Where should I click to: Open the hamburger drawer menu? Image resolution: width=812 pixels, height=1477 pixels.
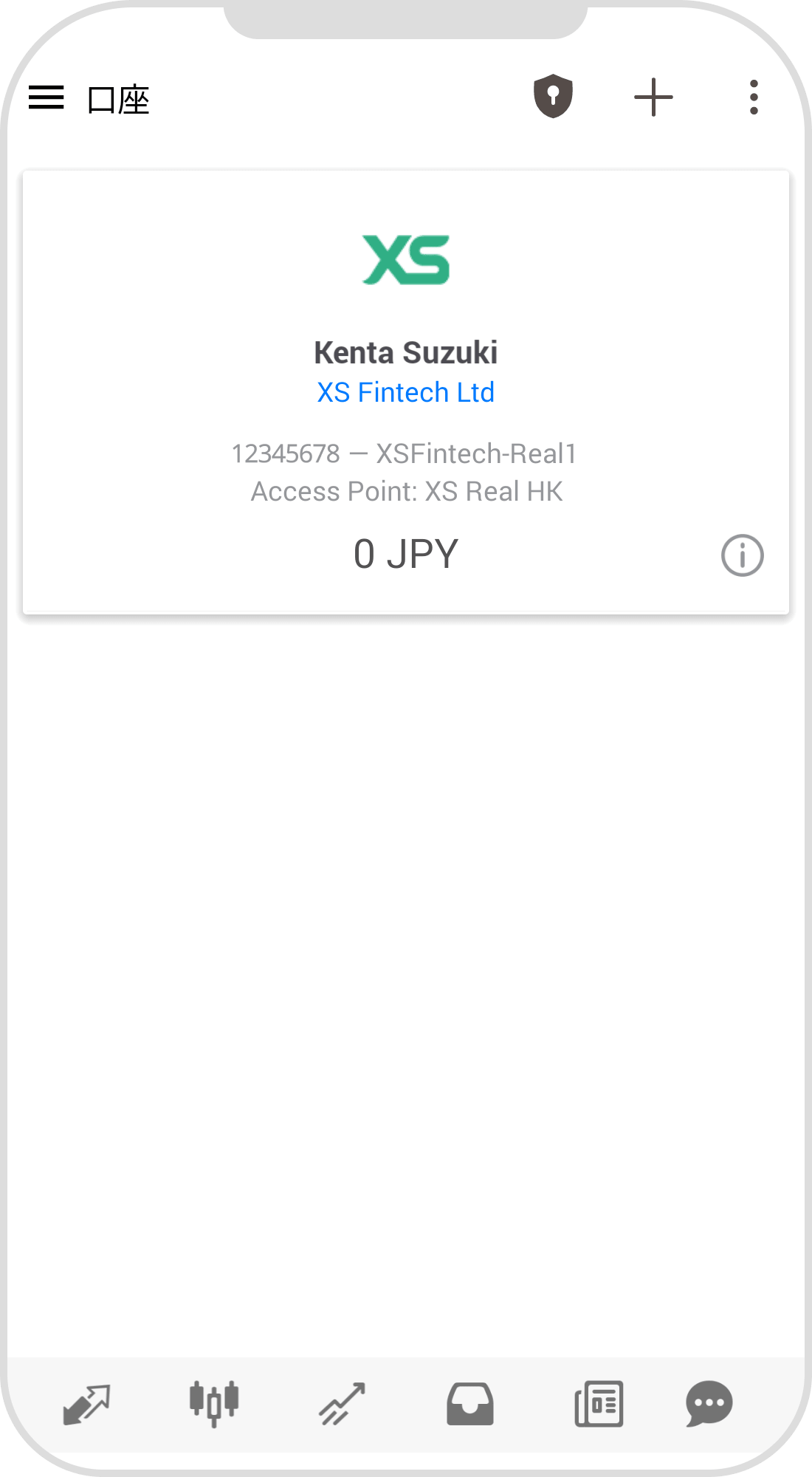[x=46, y=97]
